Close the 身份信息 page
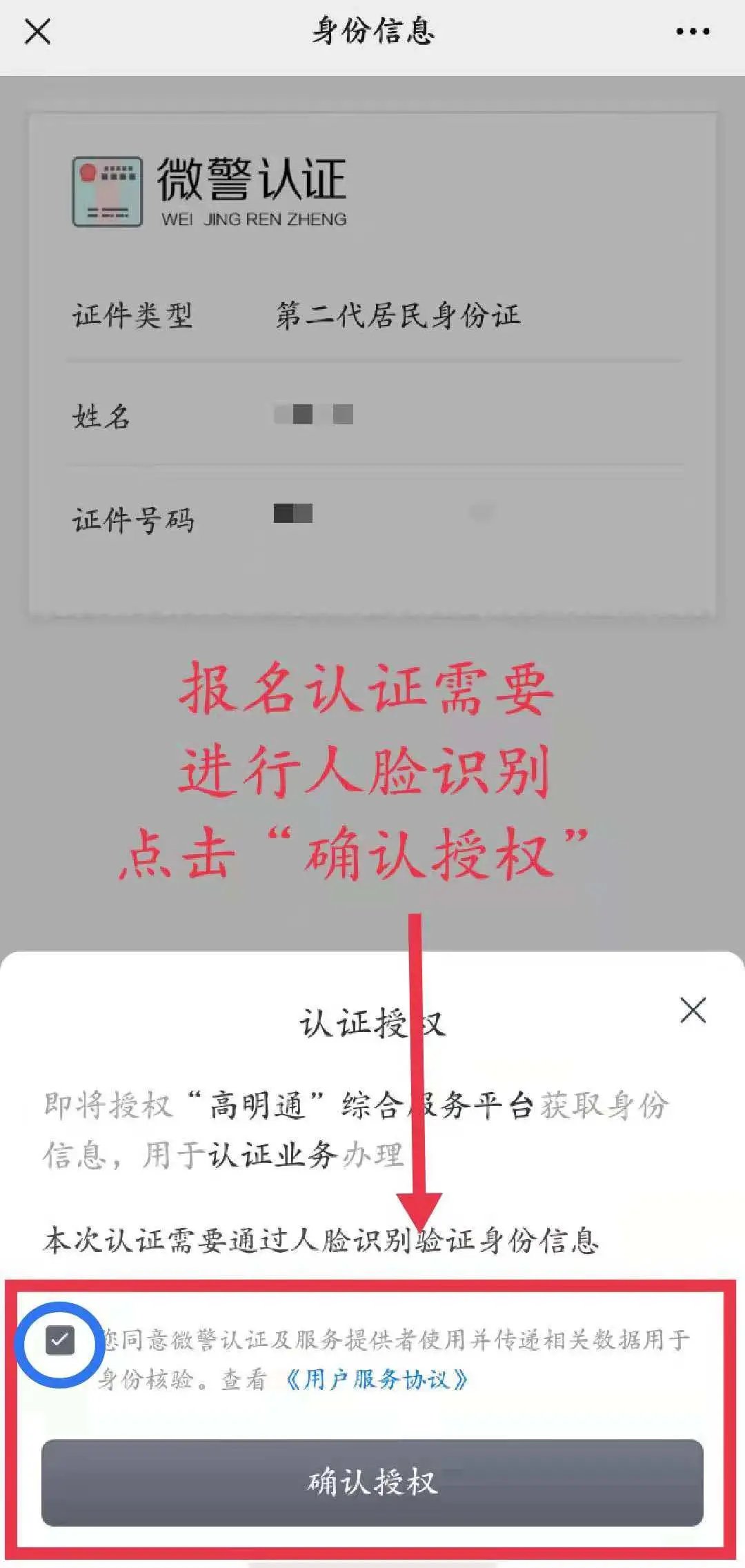This screenshot has height=1568, width=745. [x=37, y=32]
